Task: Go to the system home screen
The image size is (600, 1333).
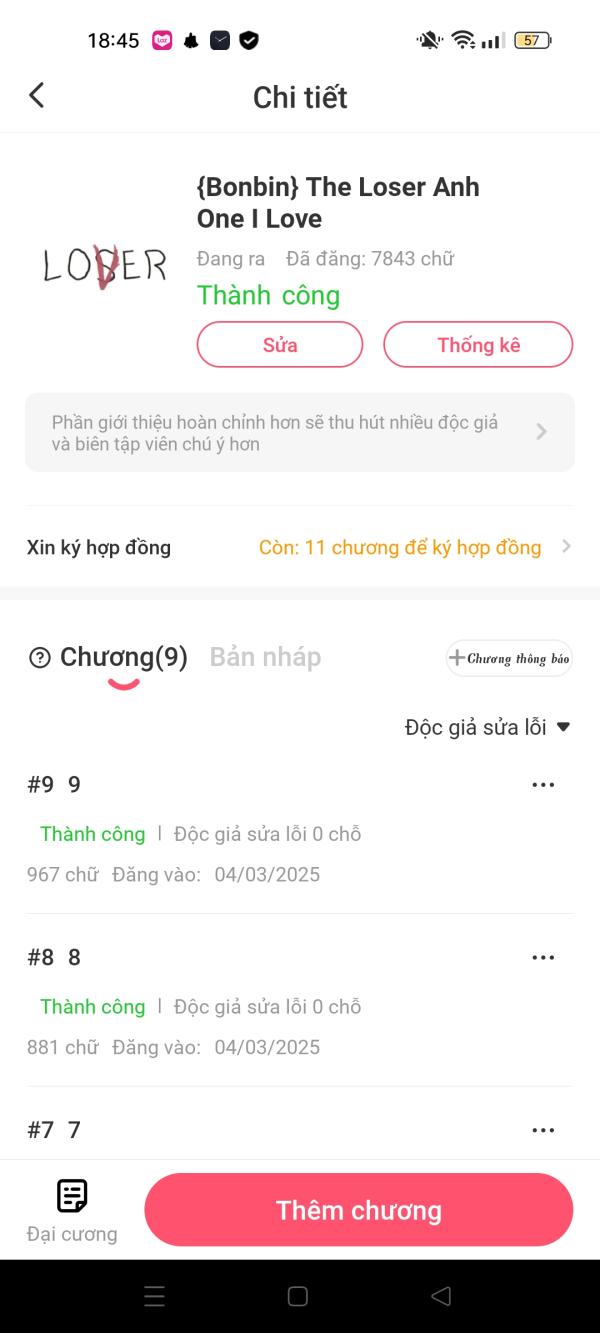Action: [297, 1296]
